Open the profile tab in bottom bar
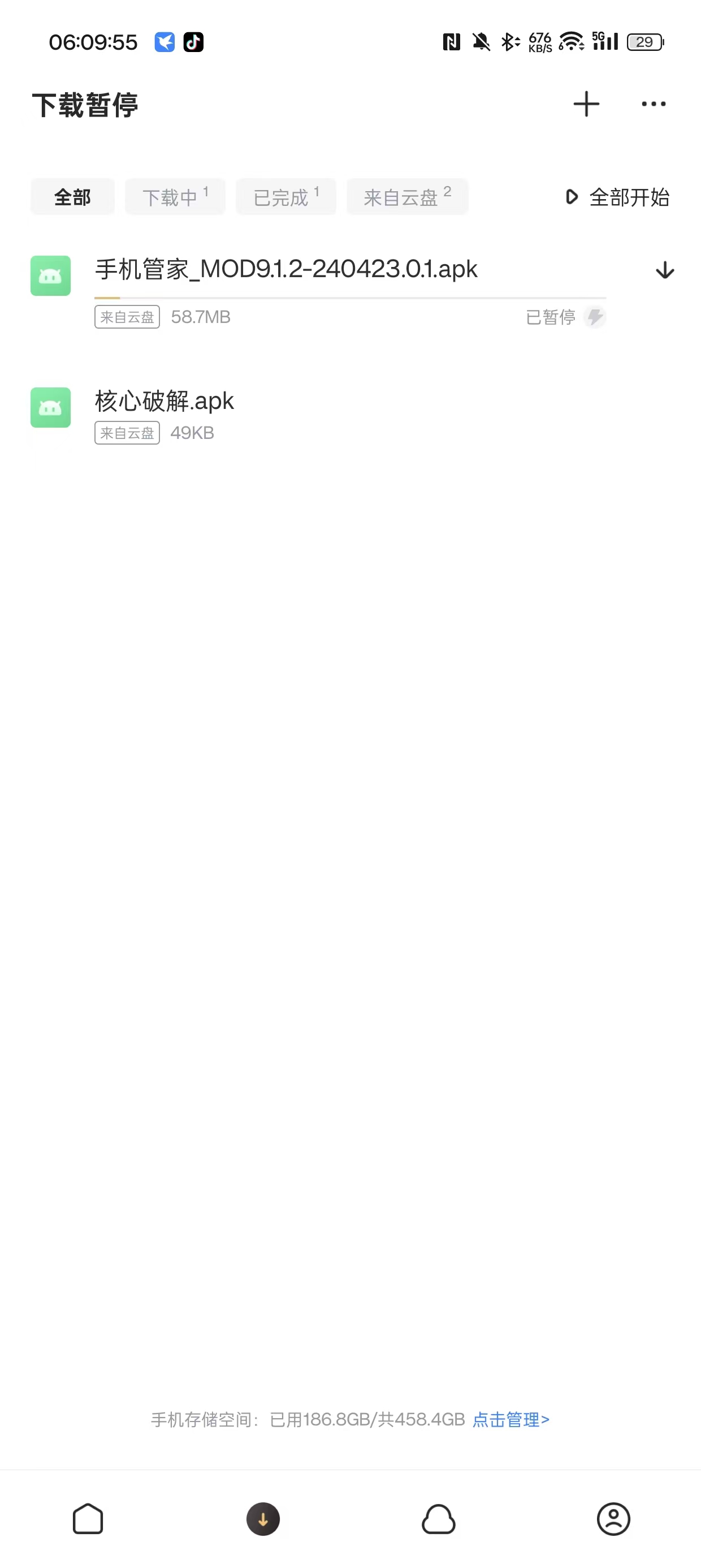Viewport: 701px width, 1568px height. point(613,1519)
